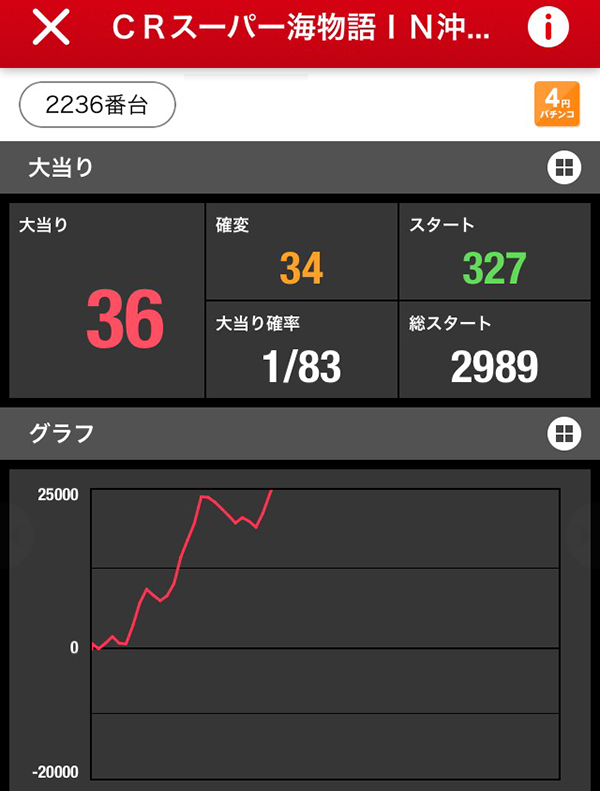Open the info icon in the header
This screenshot has height=791, width=600.
click(547, 29)
